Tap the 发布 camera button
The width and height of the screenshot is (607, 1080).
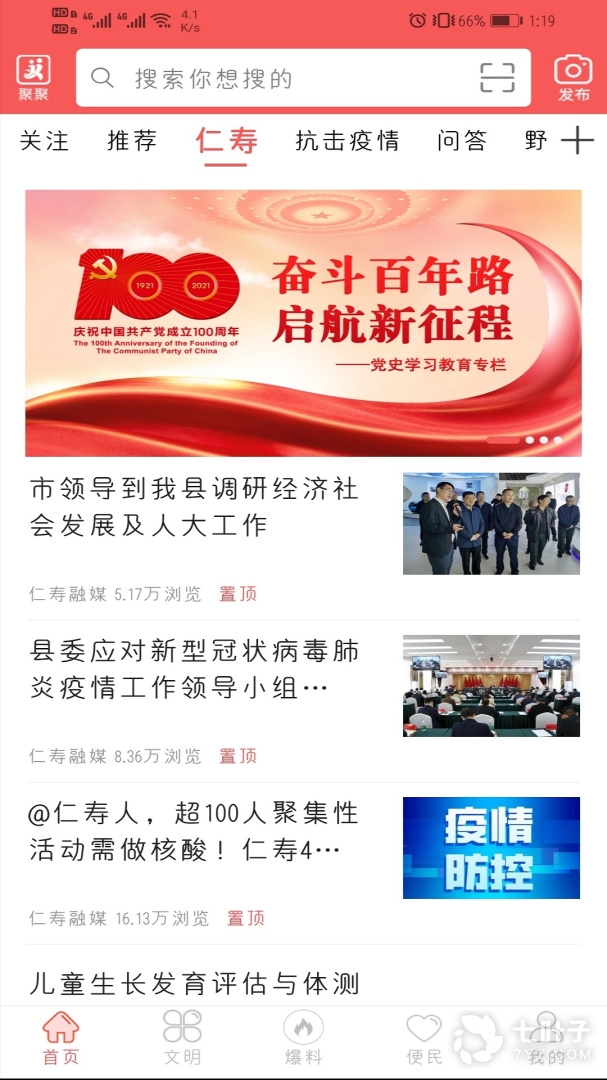tap(573, 77)
